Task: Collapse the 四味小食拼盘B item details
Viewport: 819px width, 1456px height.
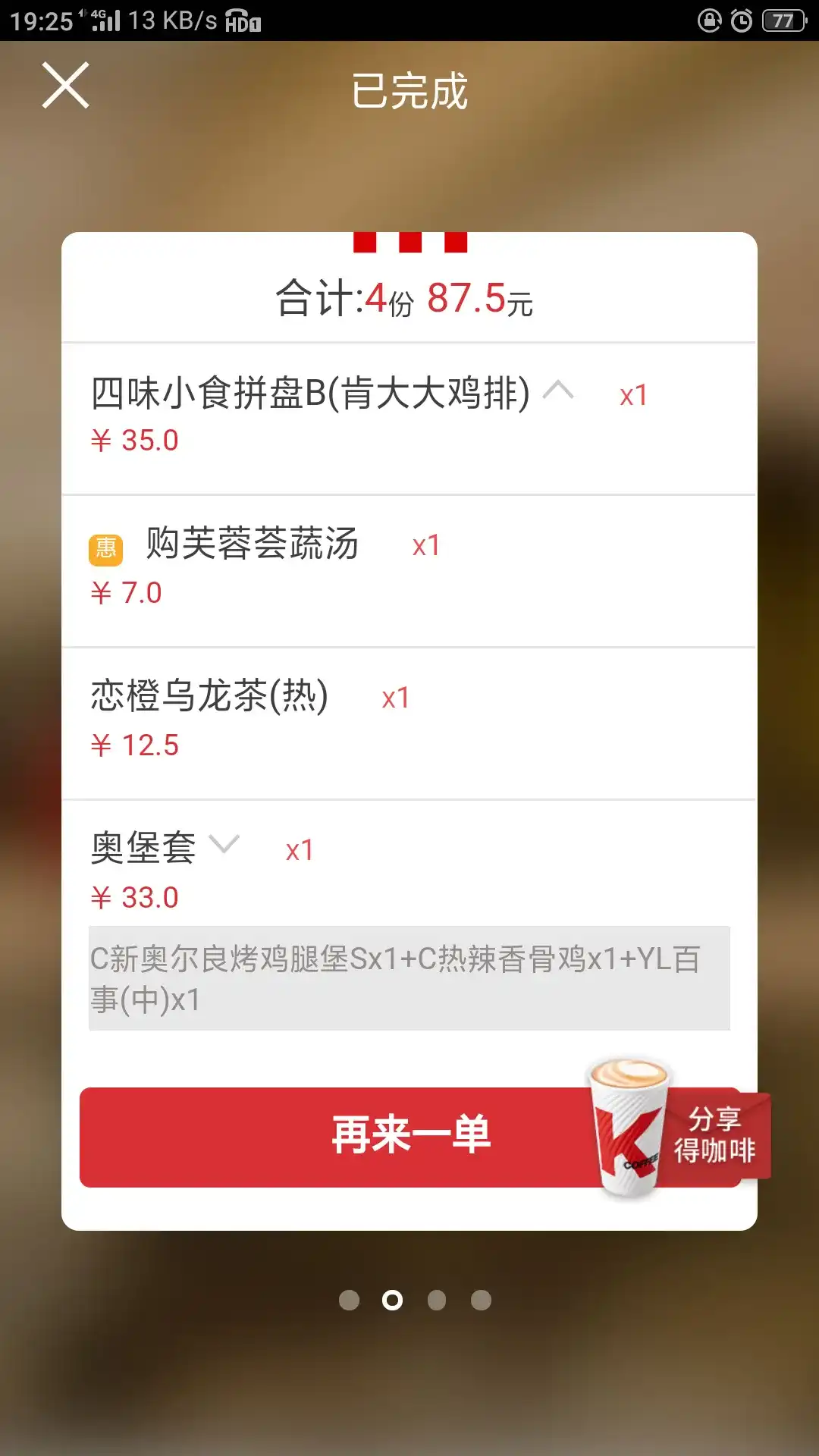Action: coord(559,391)
